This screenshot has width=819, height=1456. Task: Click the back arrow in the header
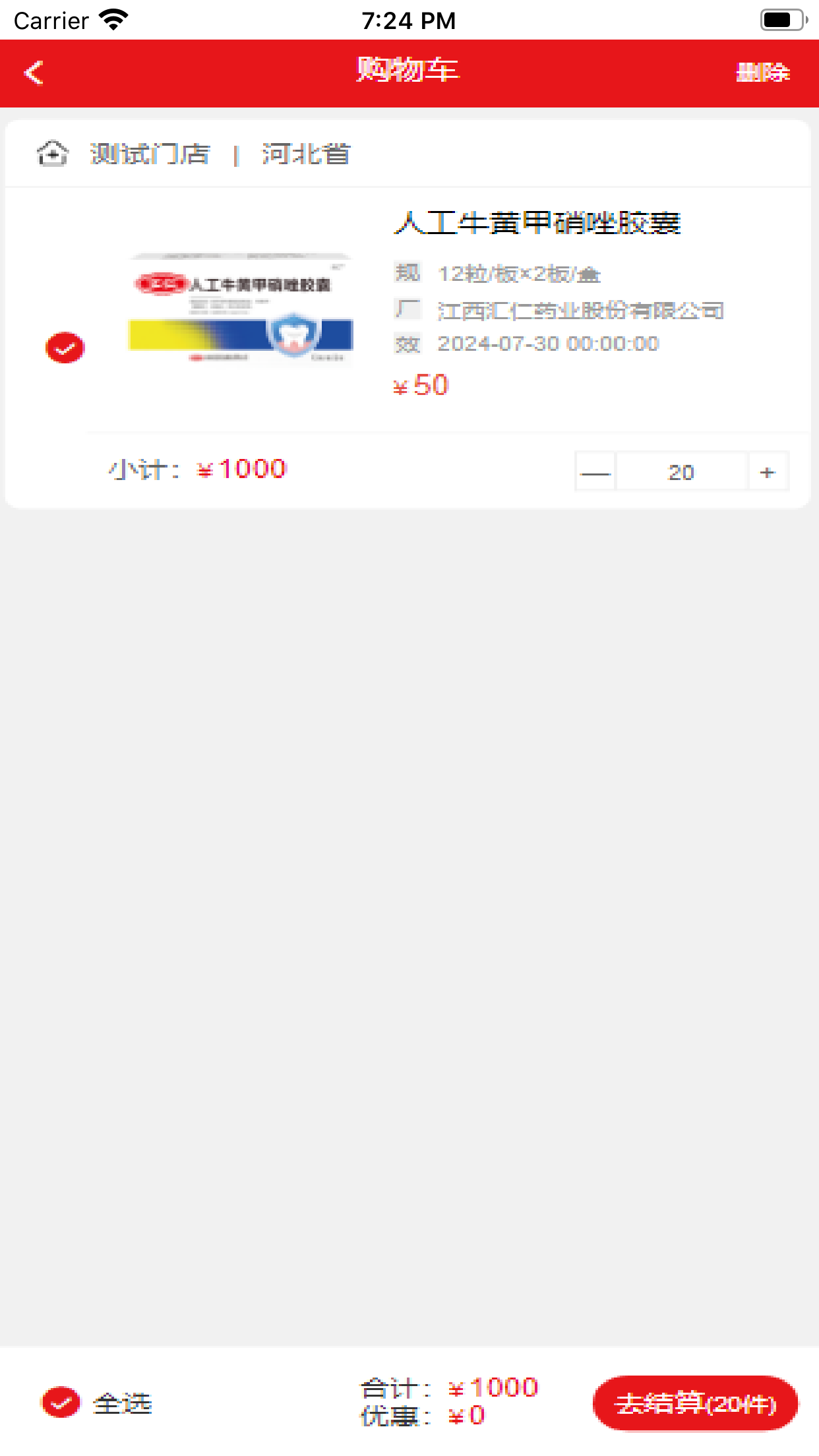click(32, 73)
